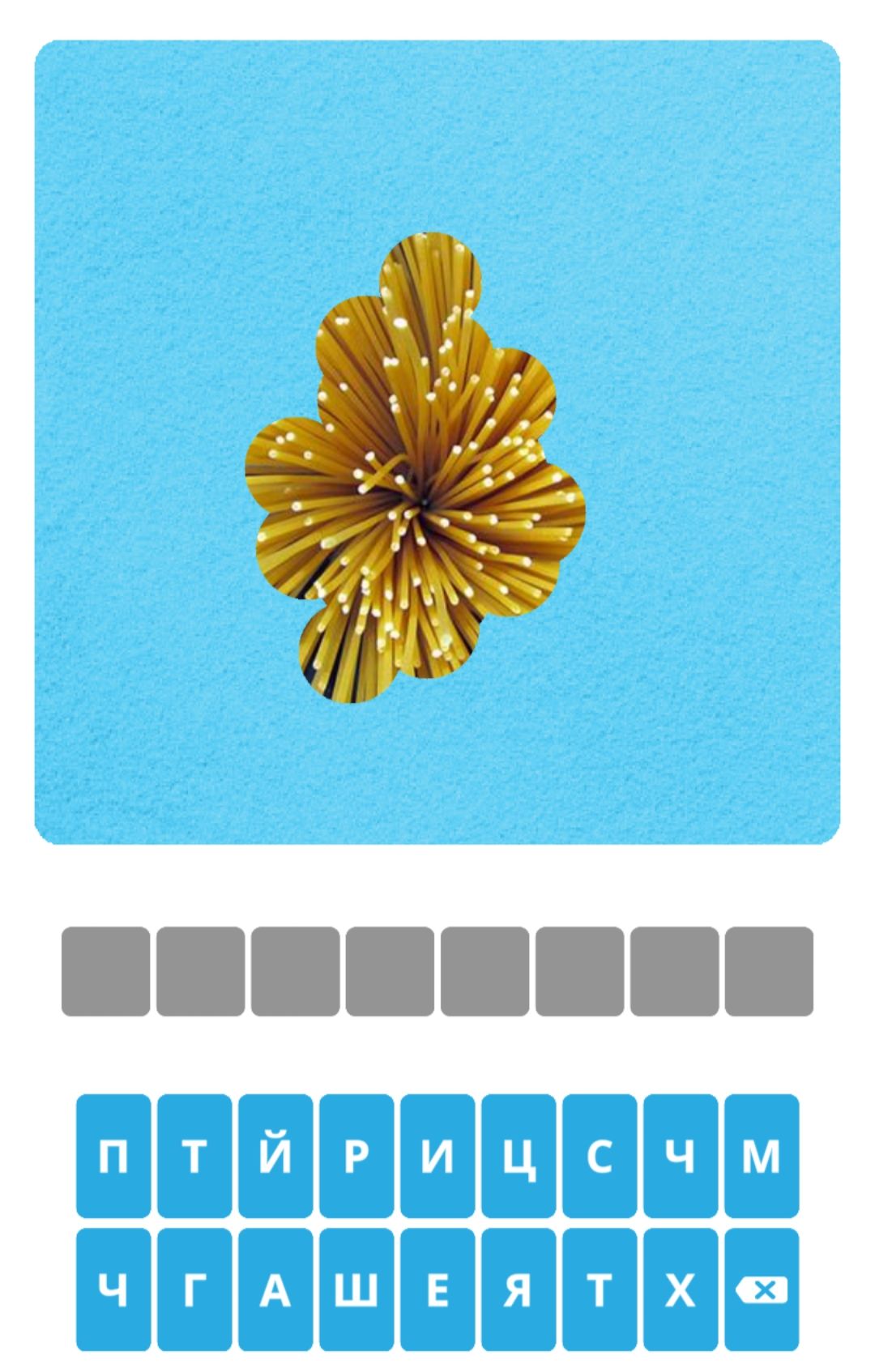Select the letter Ш tile
The width and height of the screenshot is (875, 1372).
click(356, 1289)
